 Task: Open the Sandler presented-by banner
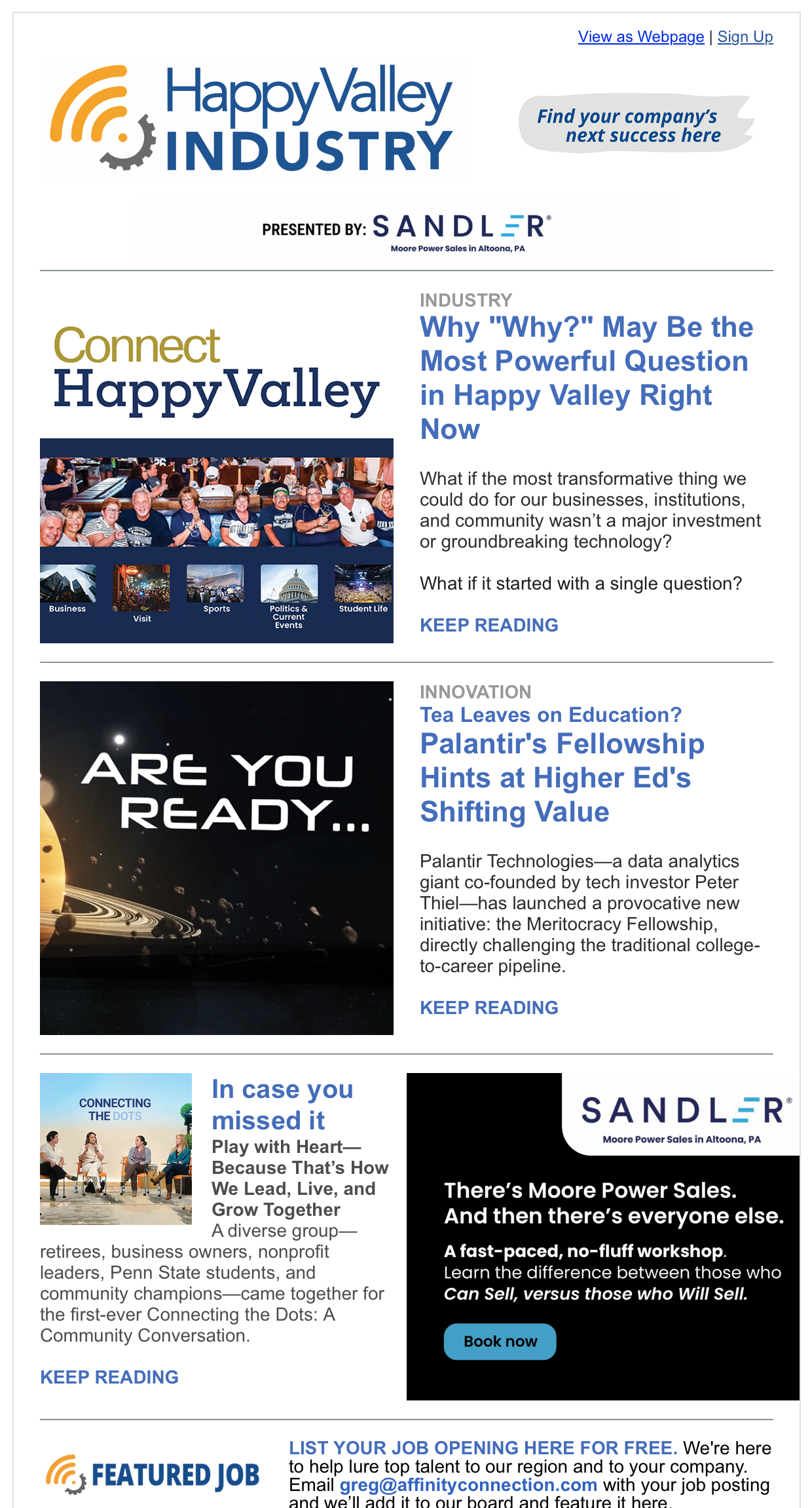pyautogui.click(x=406, y=231)
